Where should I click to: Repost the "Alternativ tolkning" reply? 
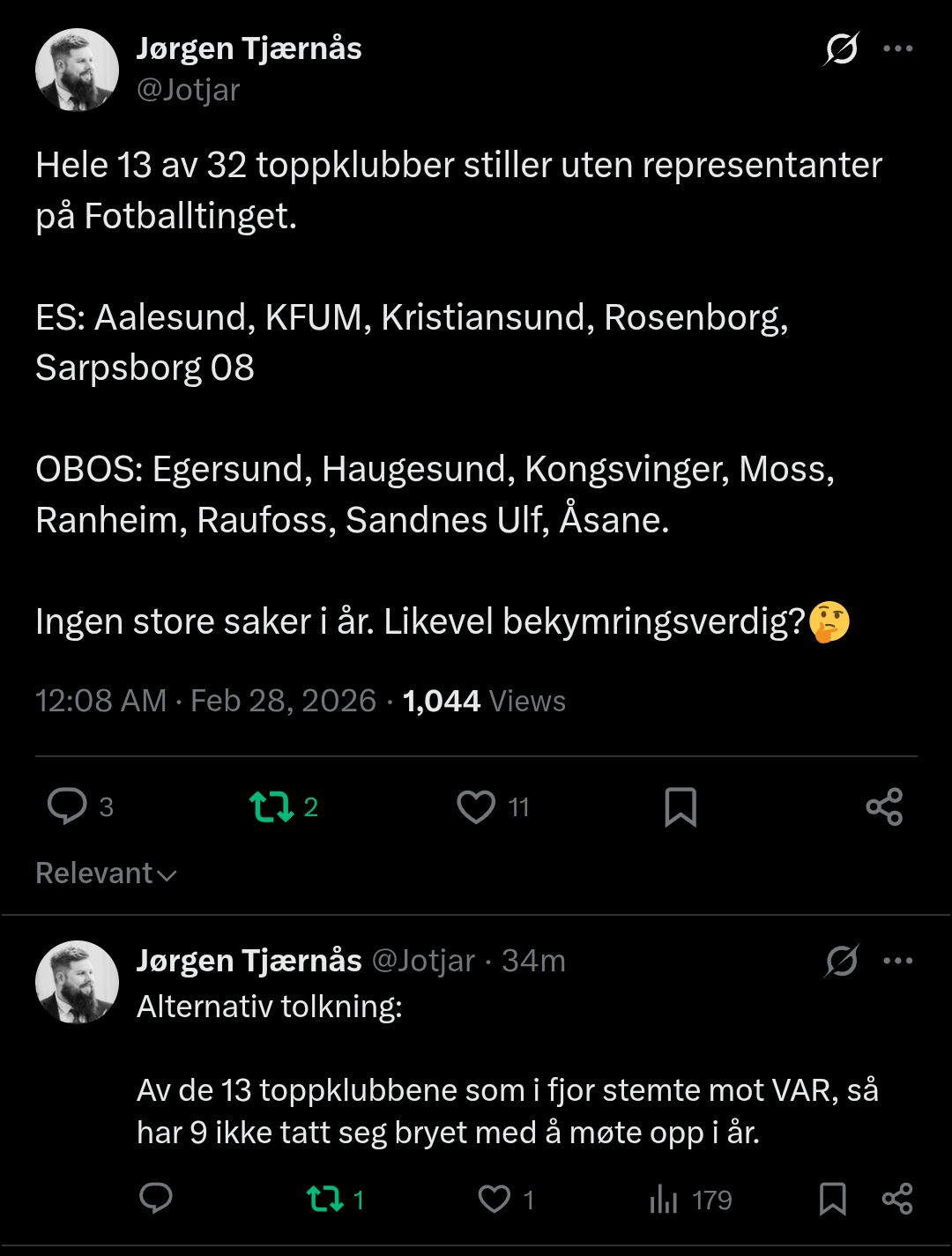pyautogui.click(x=324, y=1199)
